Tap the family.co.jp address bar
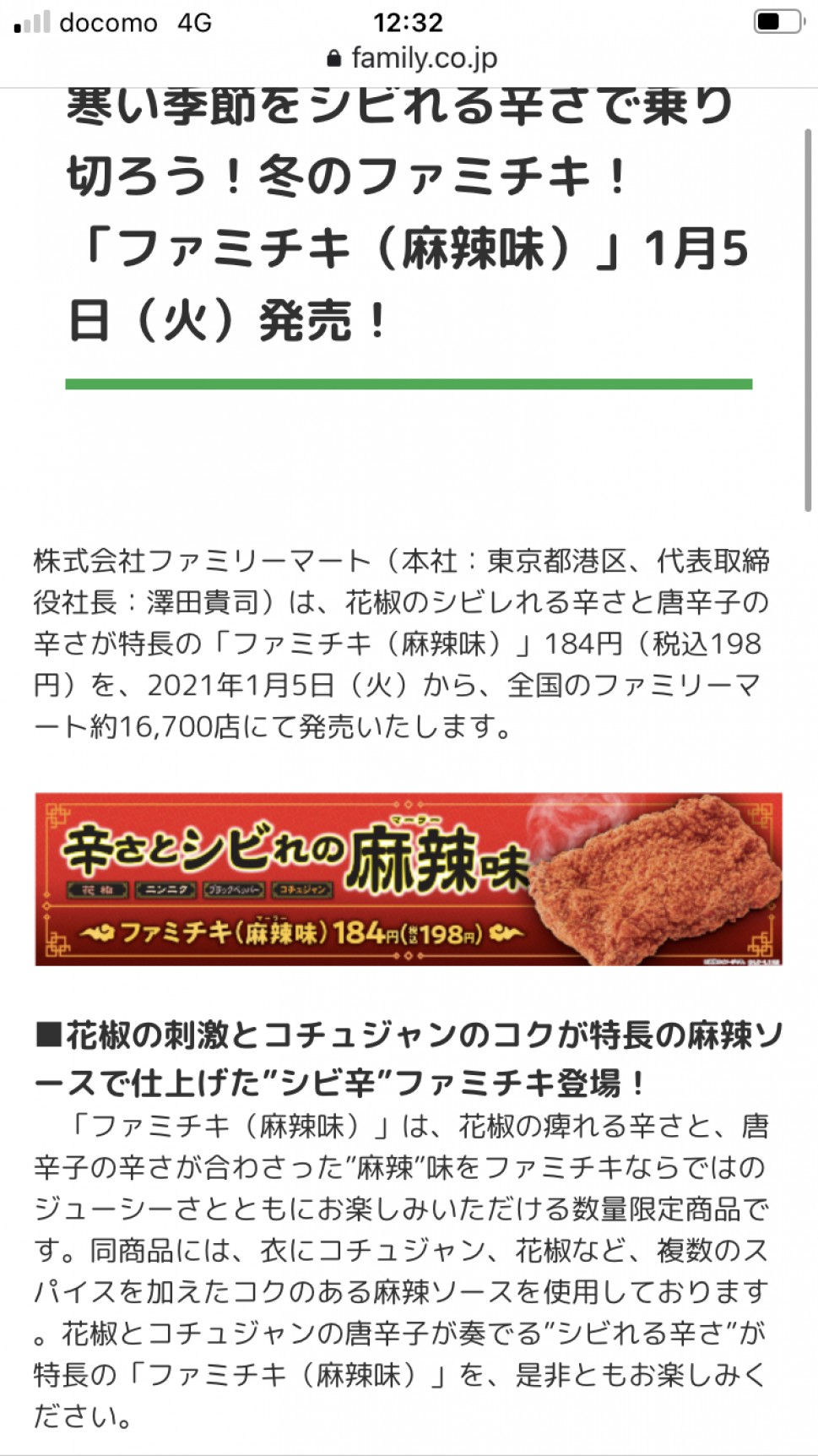Viewport: 818px width, 1456px height. (412, 58)
